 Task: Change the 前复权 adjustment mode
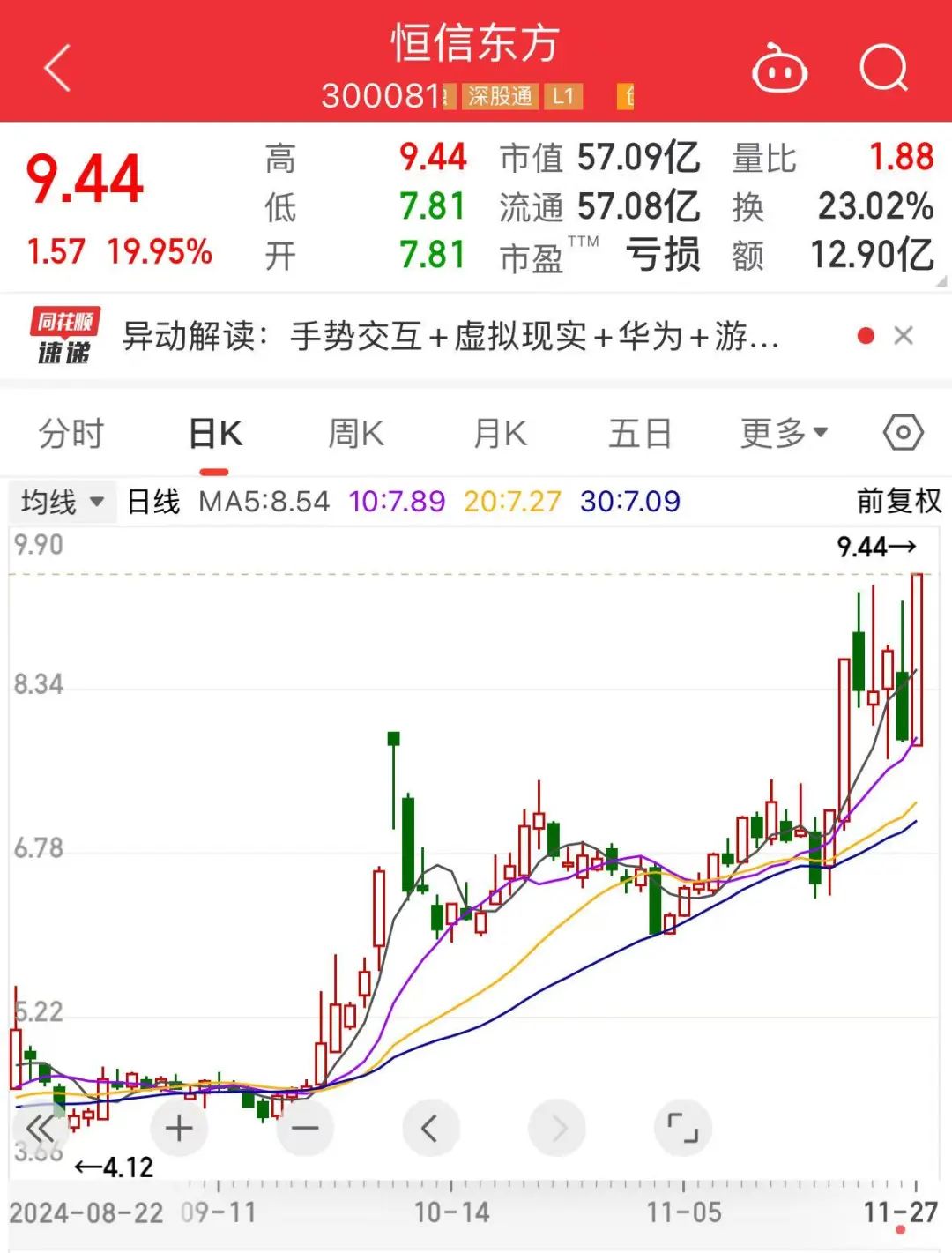tap(898, 502)
